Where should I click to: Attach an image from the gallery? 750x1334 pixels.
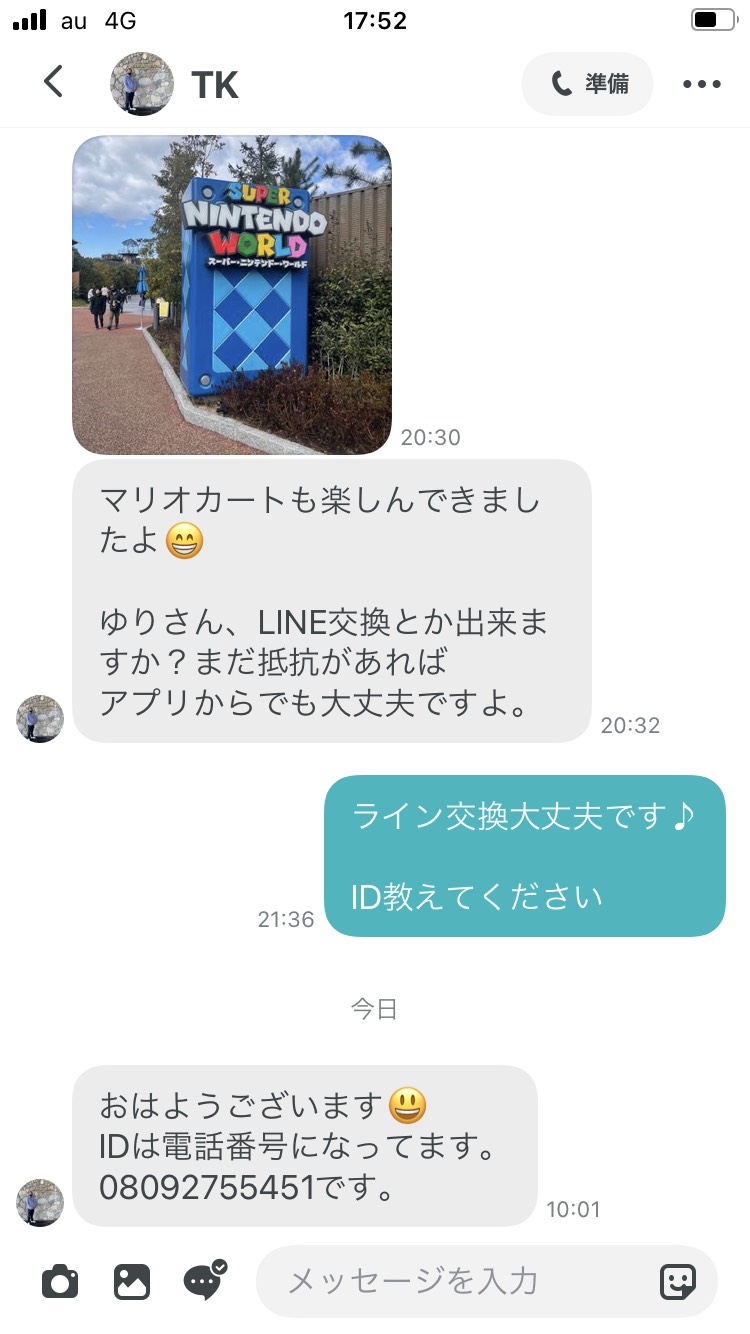[x=132, y=1281]
